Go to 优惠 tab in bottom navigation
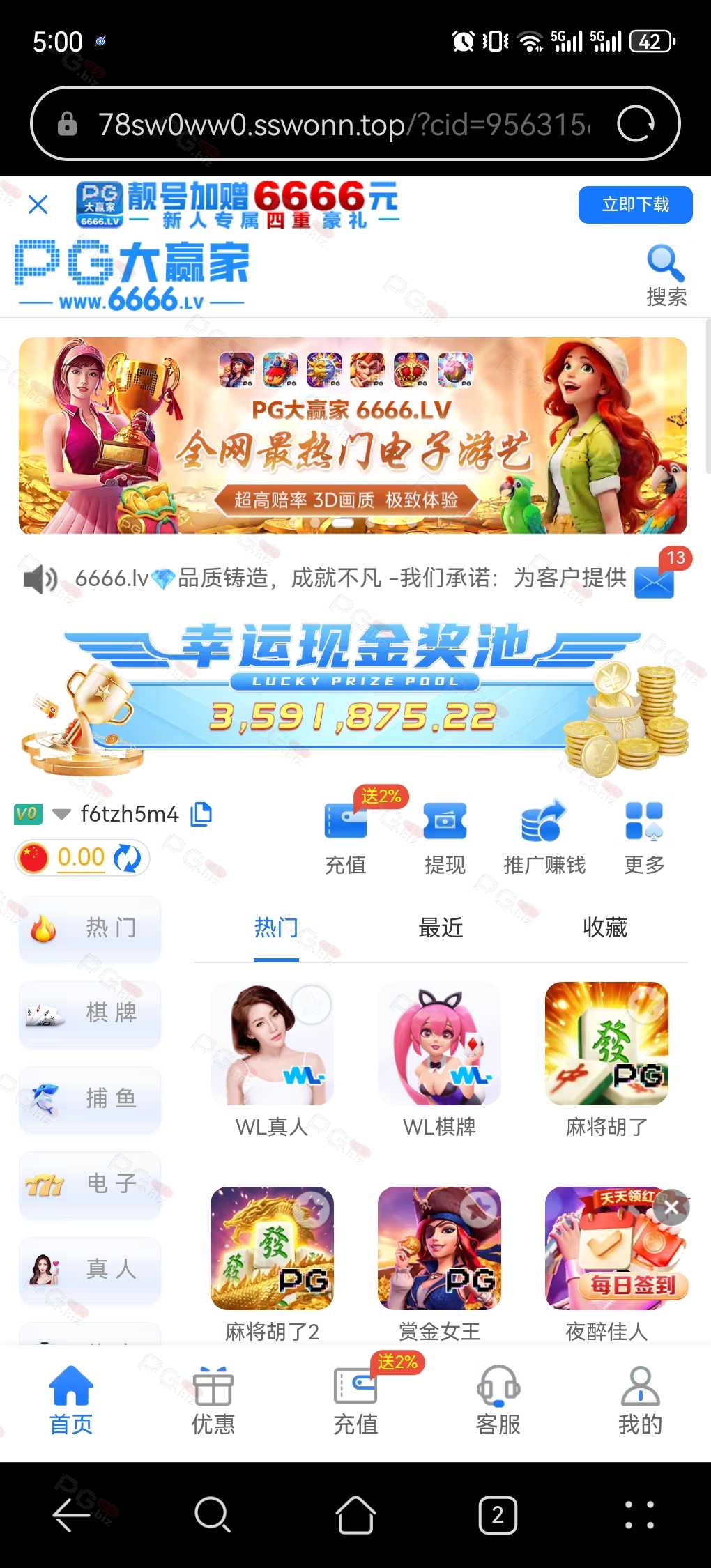 (213, 1399)
